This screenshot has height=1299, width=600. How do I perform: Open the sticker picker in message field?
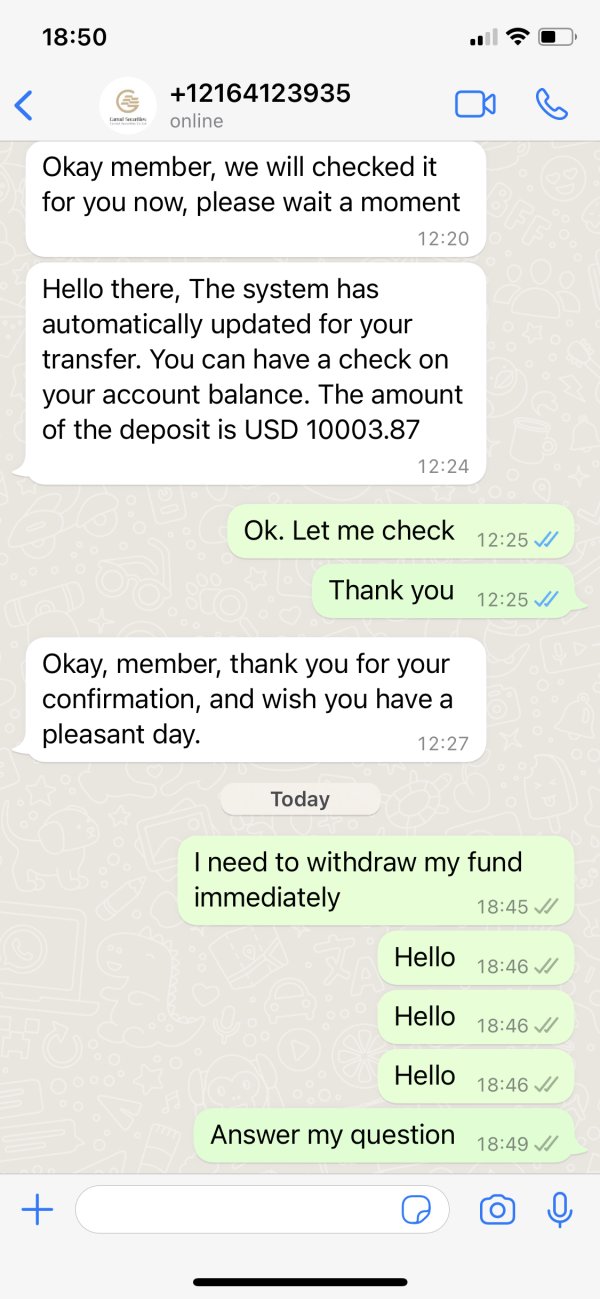pyautogui.click(x=416, y=1211)
